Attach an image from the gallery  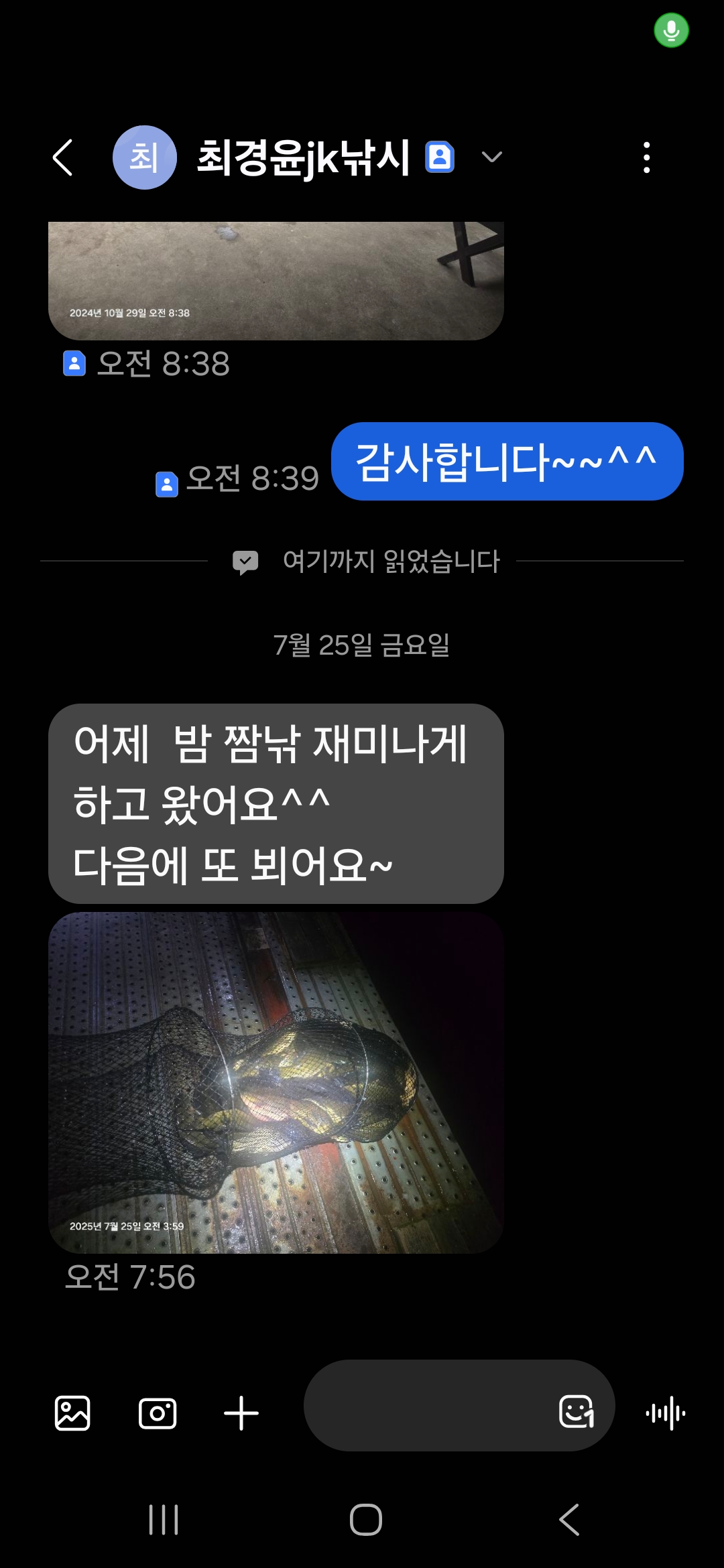(72, 1413)
